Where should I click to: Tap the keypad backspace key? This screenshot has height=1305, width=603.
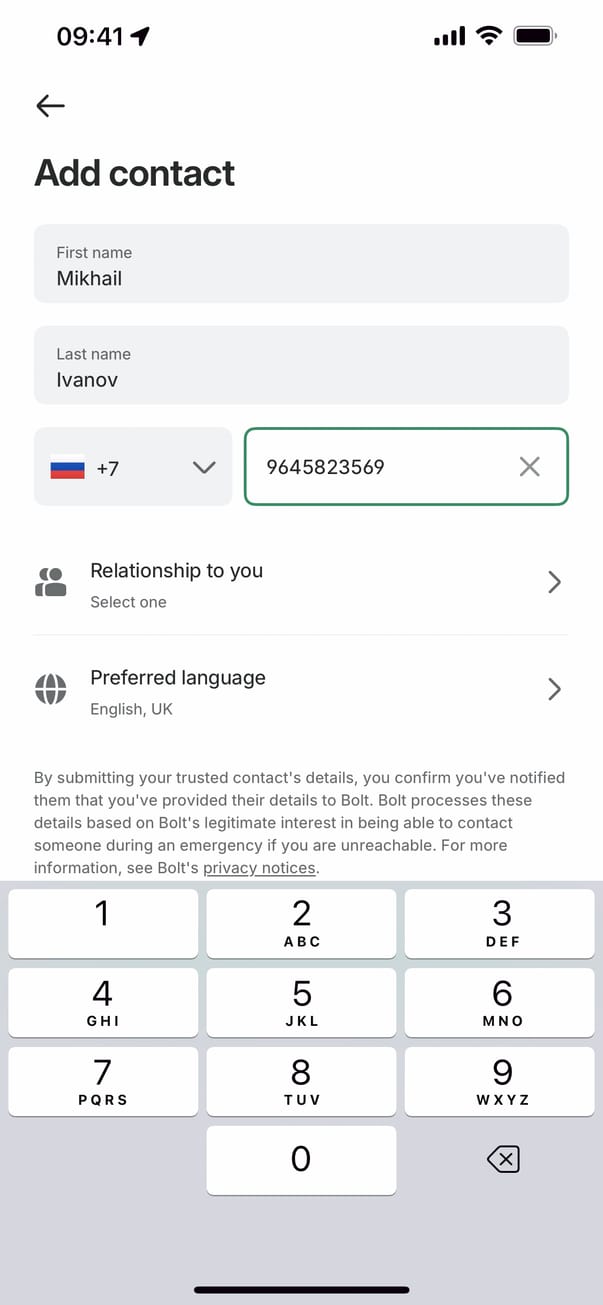click(x=502, y=1159)
